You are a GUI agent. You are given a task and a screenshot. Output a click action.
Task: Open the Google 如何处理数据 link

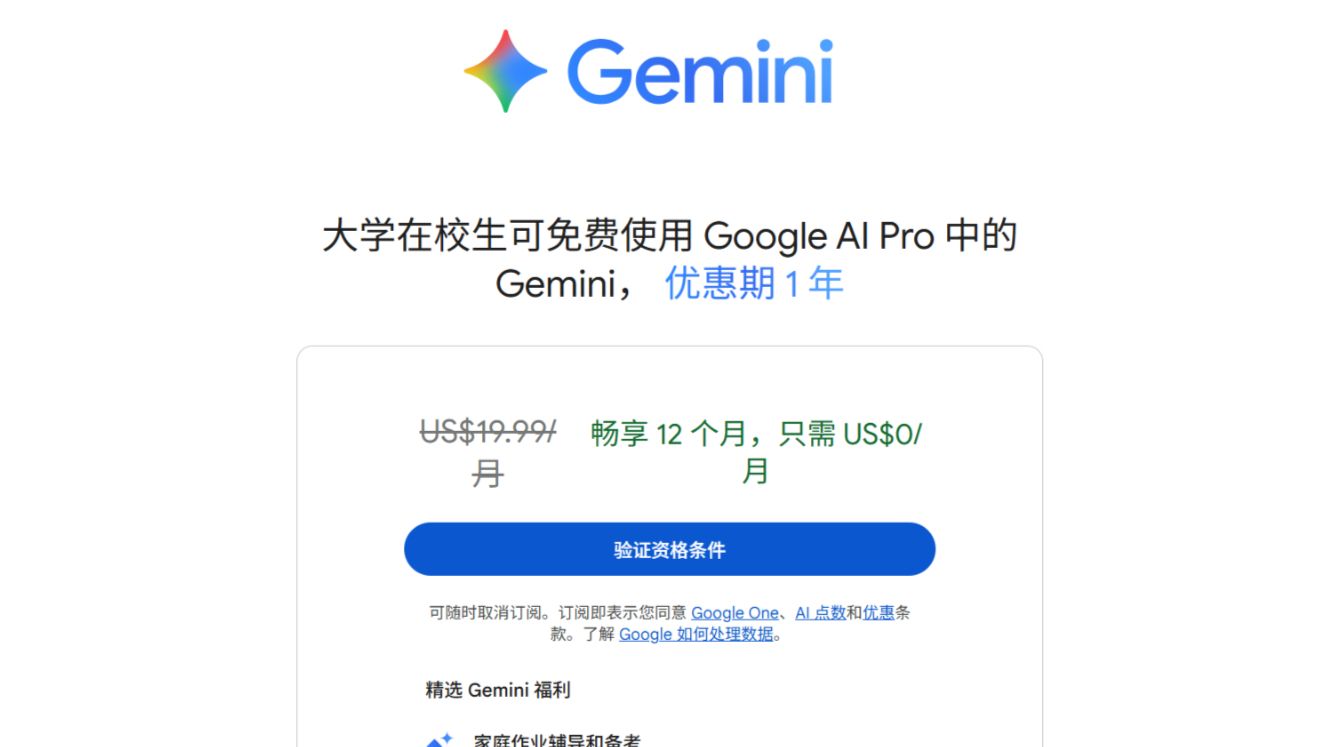[x=696, y=634]
